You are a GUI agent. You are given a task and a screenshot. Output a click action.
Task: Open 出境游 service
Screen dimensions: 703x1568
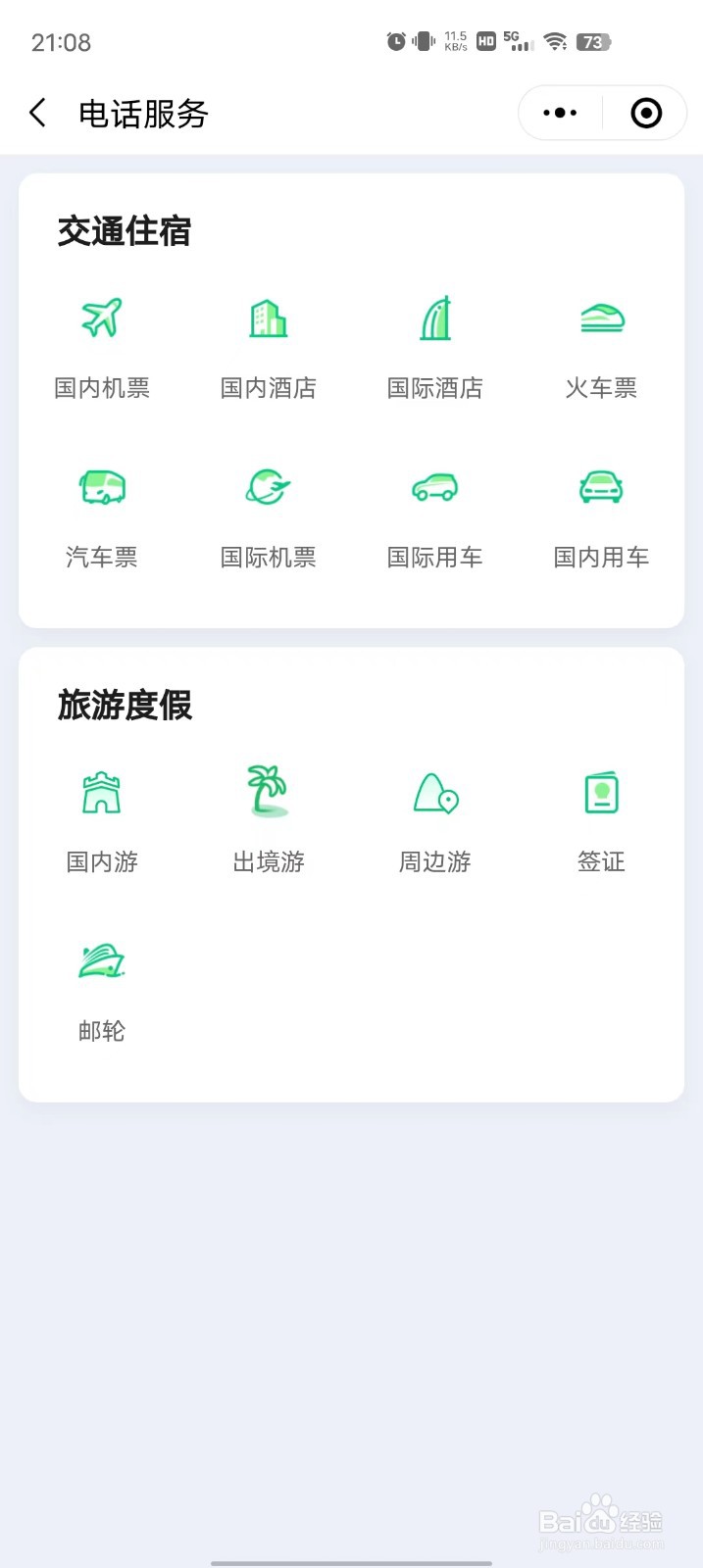point(269,819)
